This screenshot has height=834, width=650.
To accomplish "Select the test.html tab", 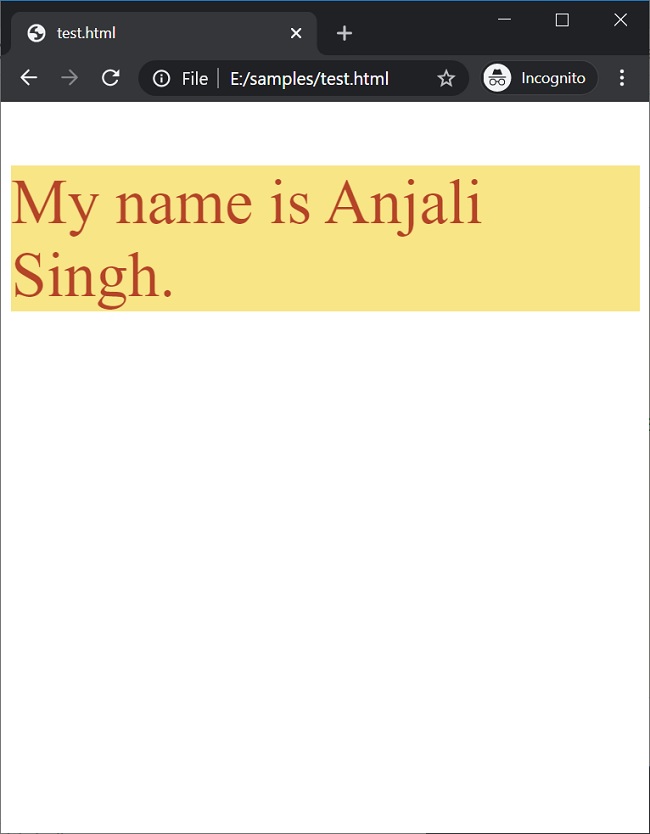I will pos(150,33).
